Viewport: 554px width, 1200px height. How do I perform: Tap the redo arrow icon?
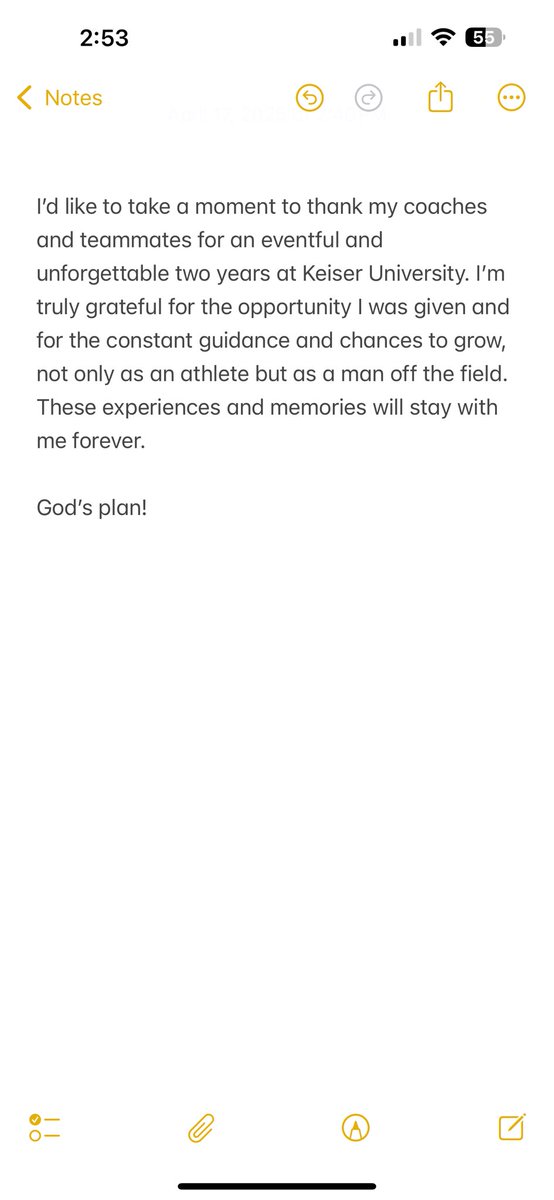pos(370,98)
